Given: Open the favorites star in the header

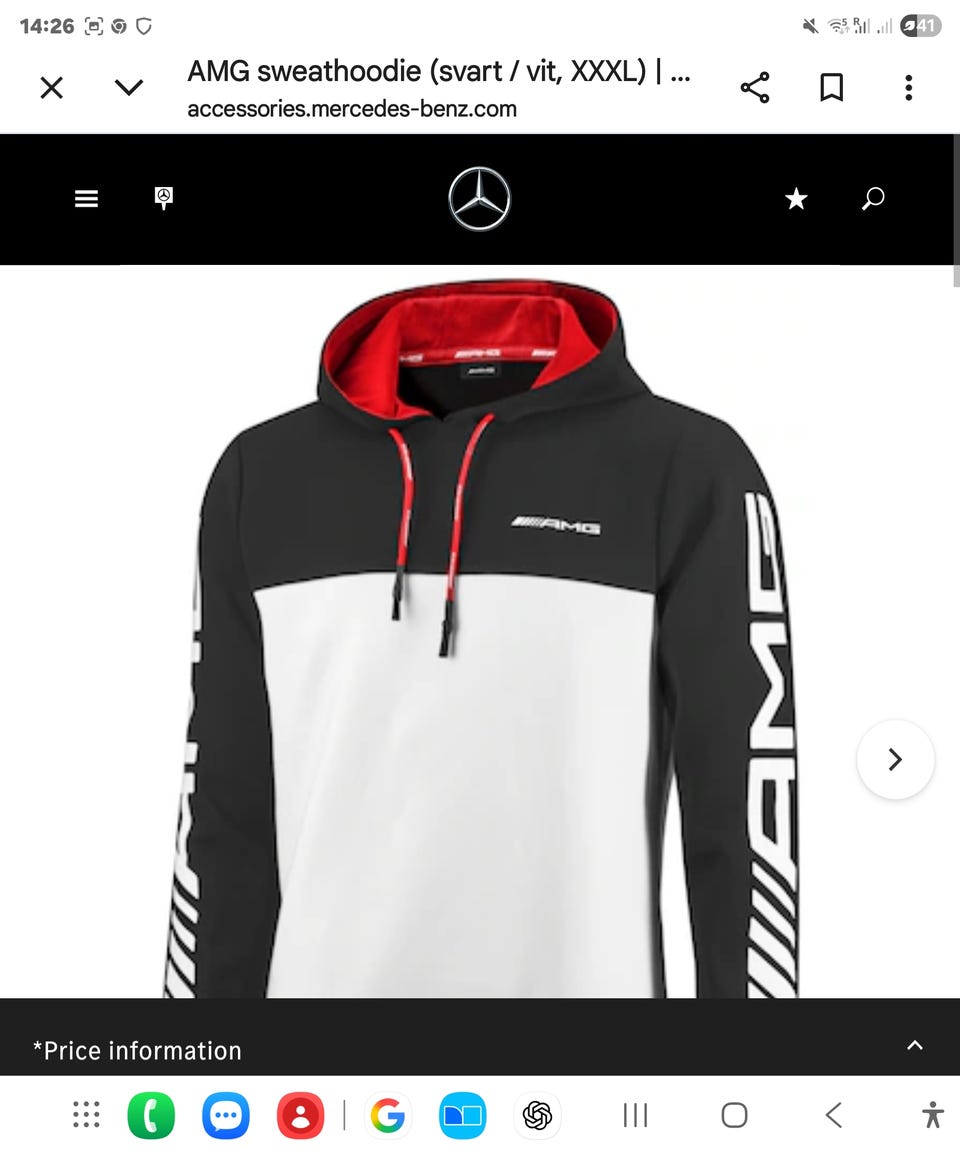Looking at the screenshot, I should coord(796,199).
